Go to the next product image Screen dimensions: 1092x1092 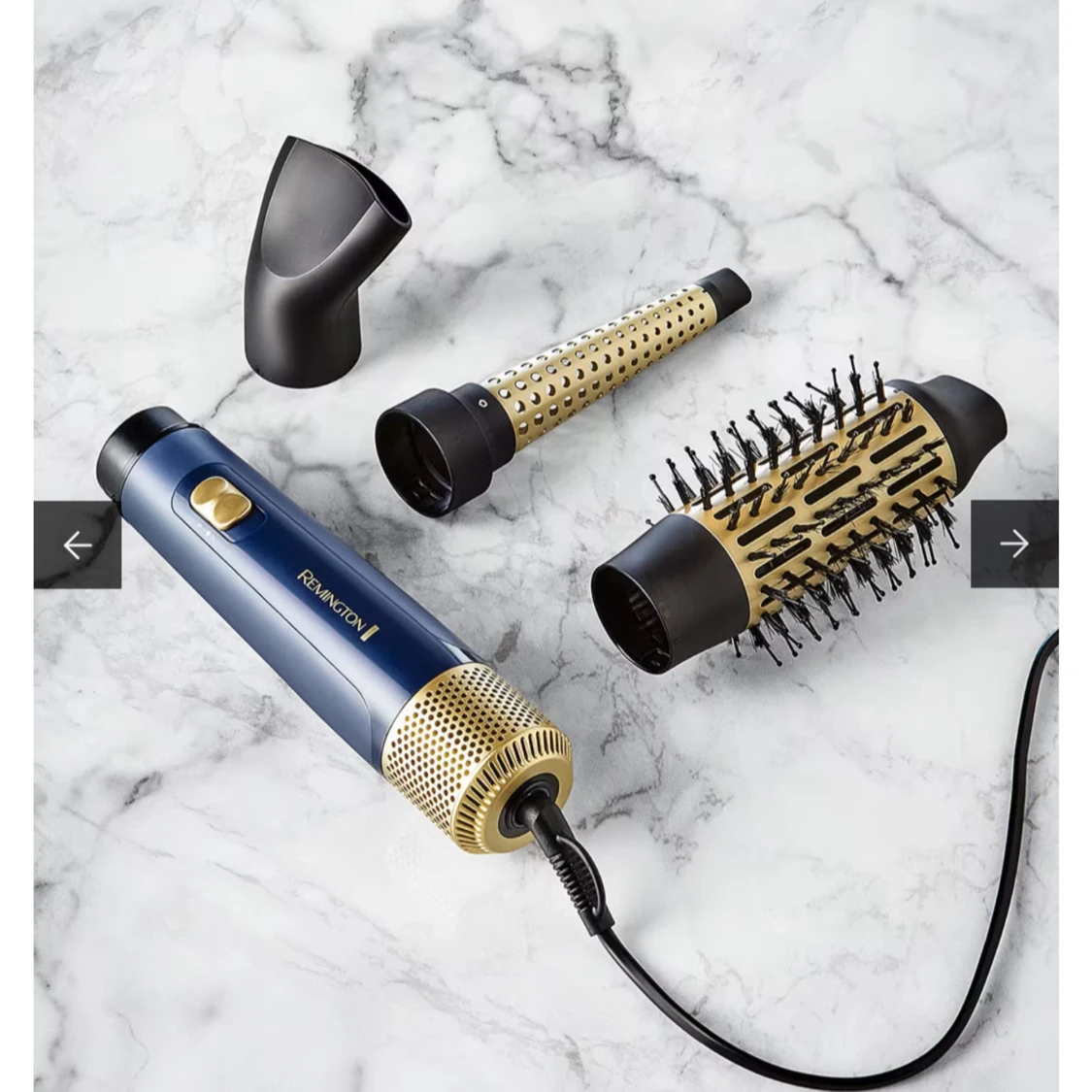pos(1013,544)
